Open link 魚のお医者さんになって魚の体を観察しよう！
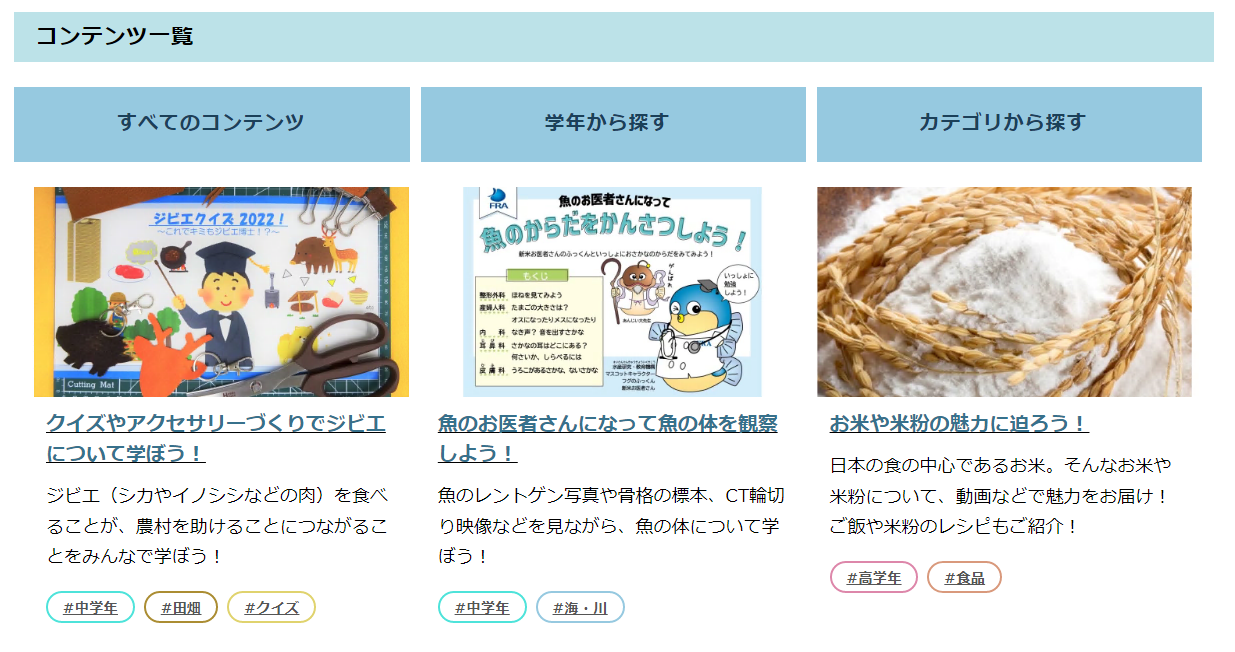Screen dimensions: 1235x652 607,438
